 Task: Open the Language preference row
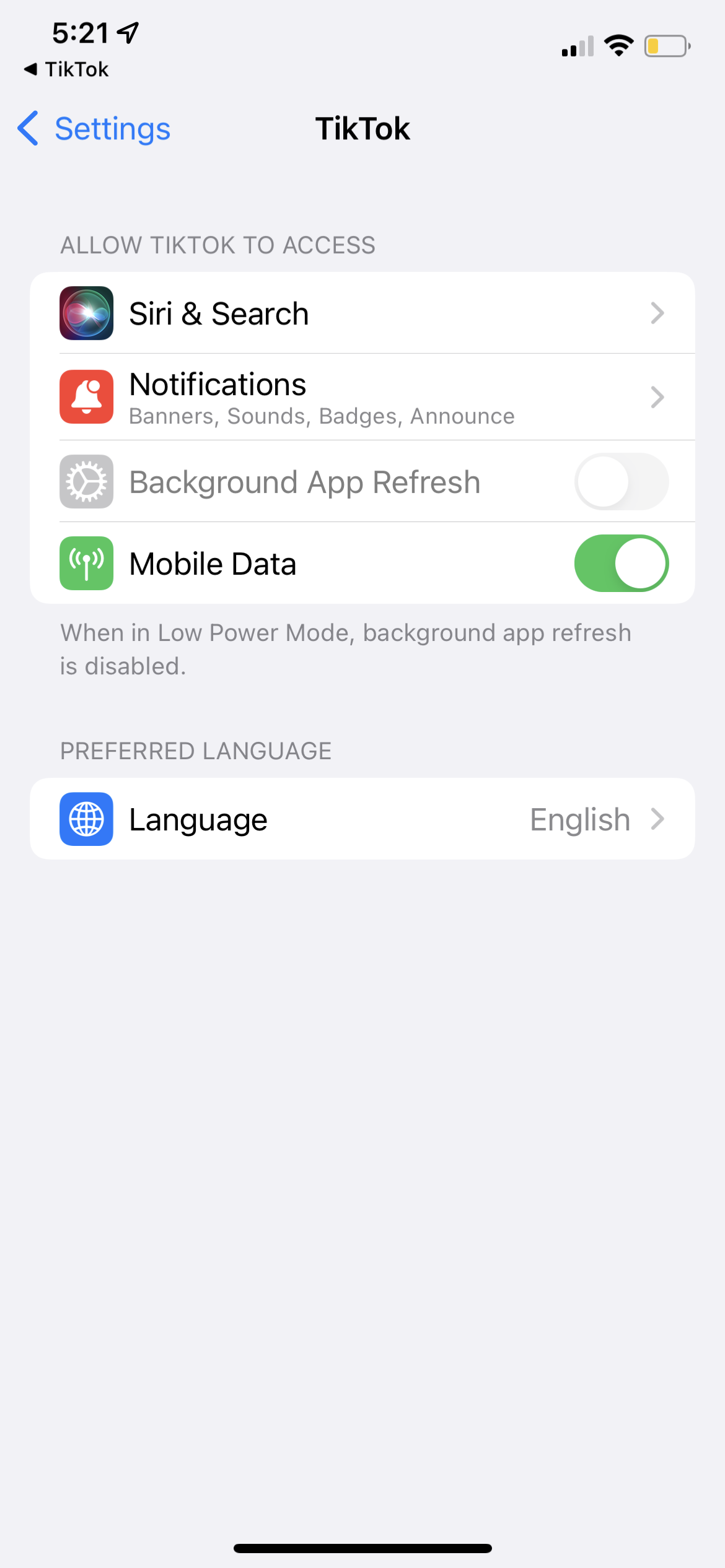pos(362,819)
